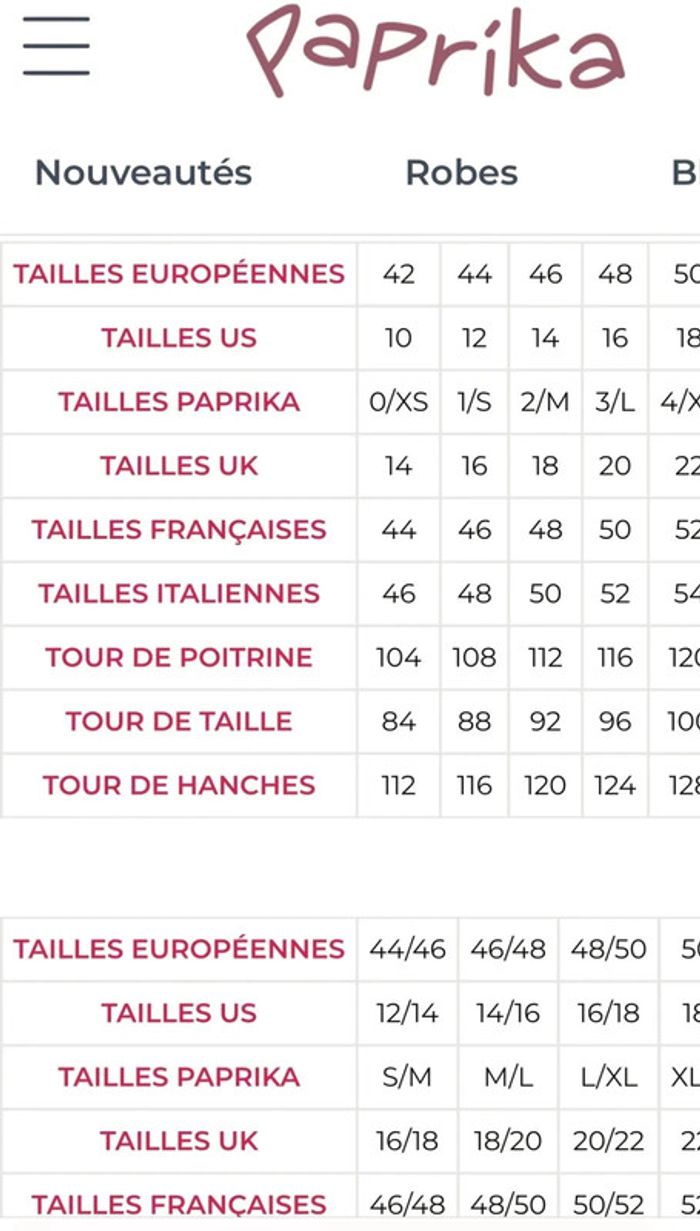Go to the Nouveautés category
This screenshot has height=1231, width=700.
click(143, 173)
